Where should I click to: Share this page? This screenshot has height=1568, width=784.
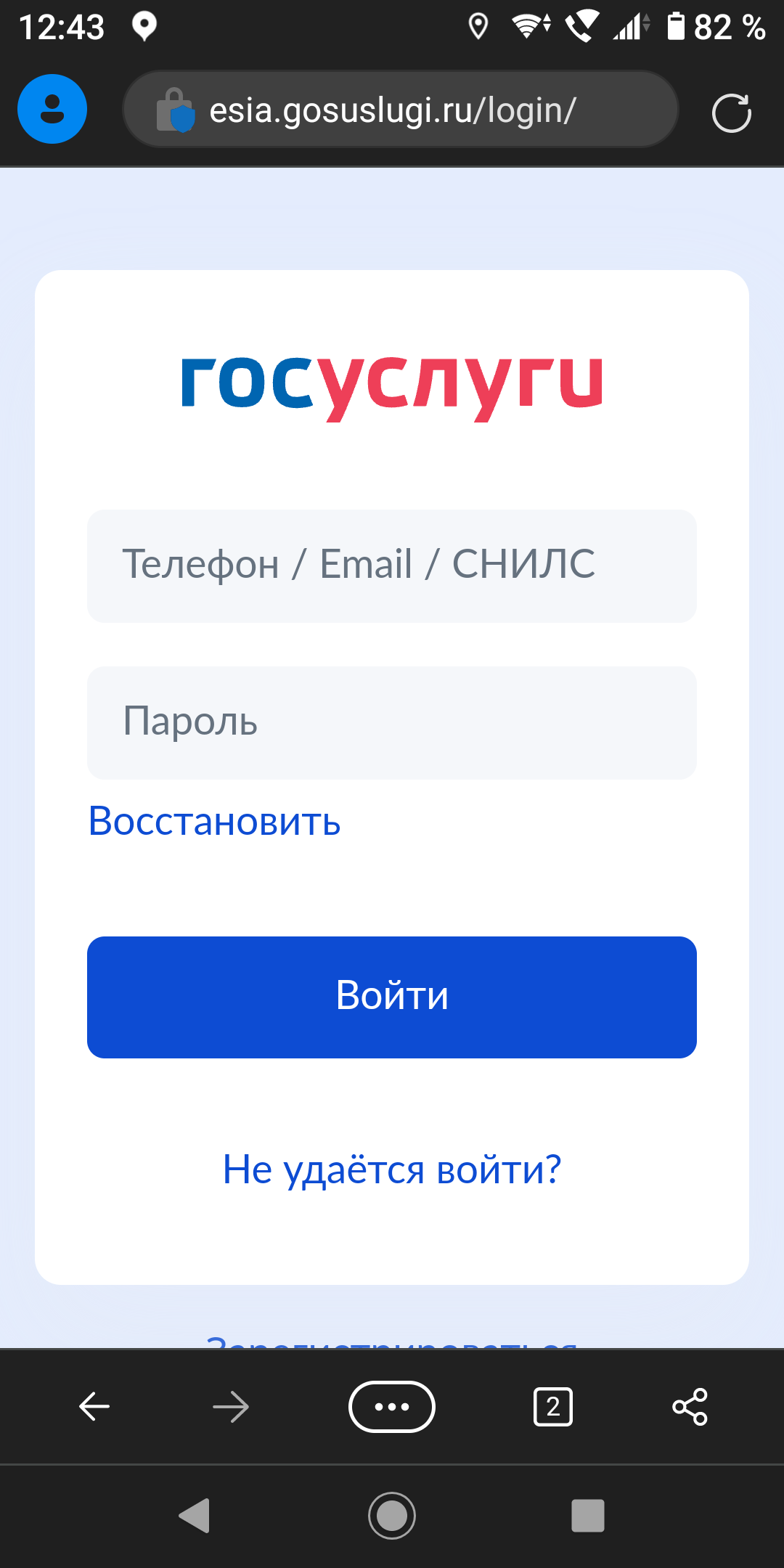tap(690, 1407)
